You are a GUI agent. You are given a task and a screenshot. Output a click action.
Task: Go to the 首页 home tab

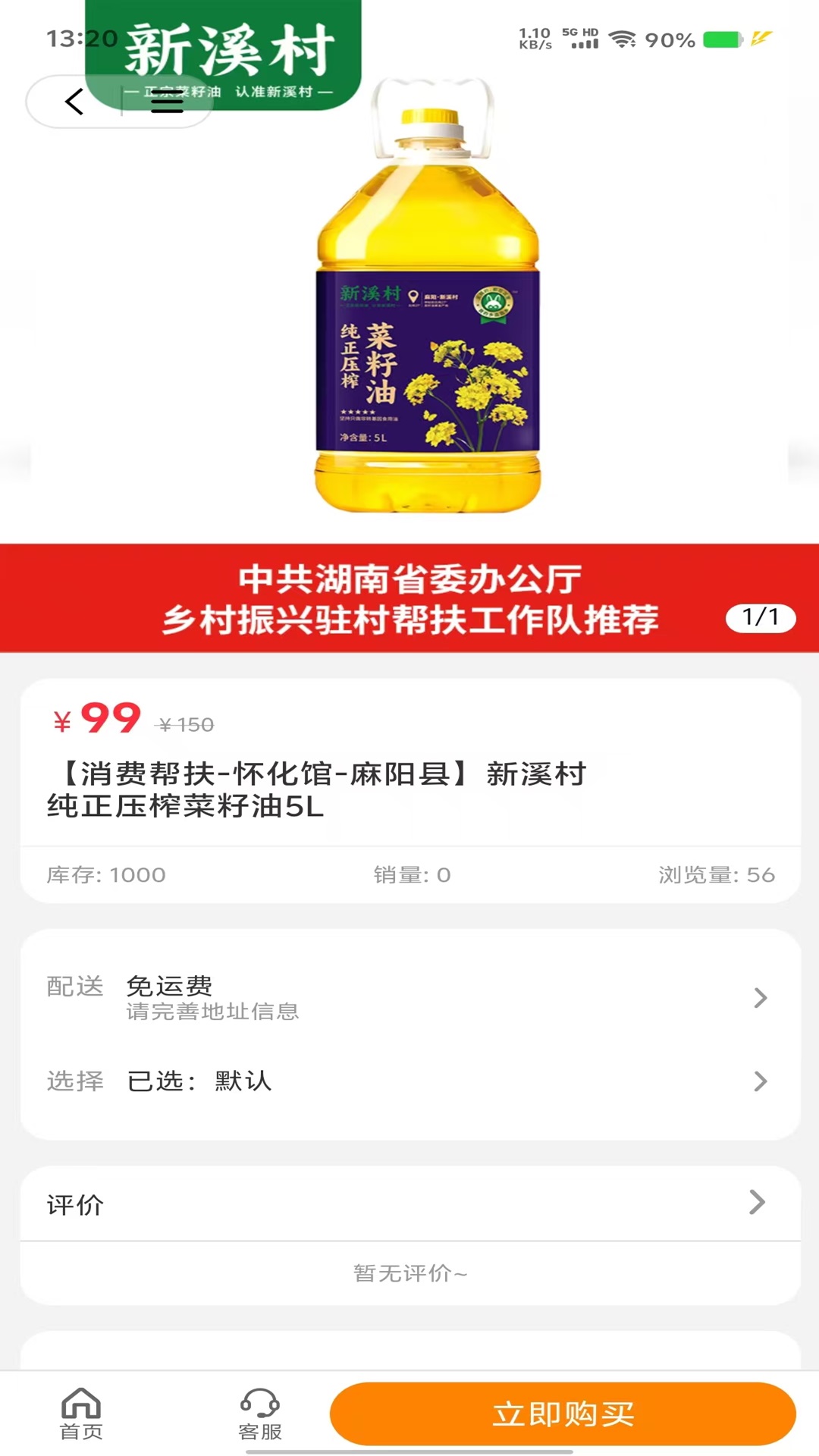(x=81, y=1414)
